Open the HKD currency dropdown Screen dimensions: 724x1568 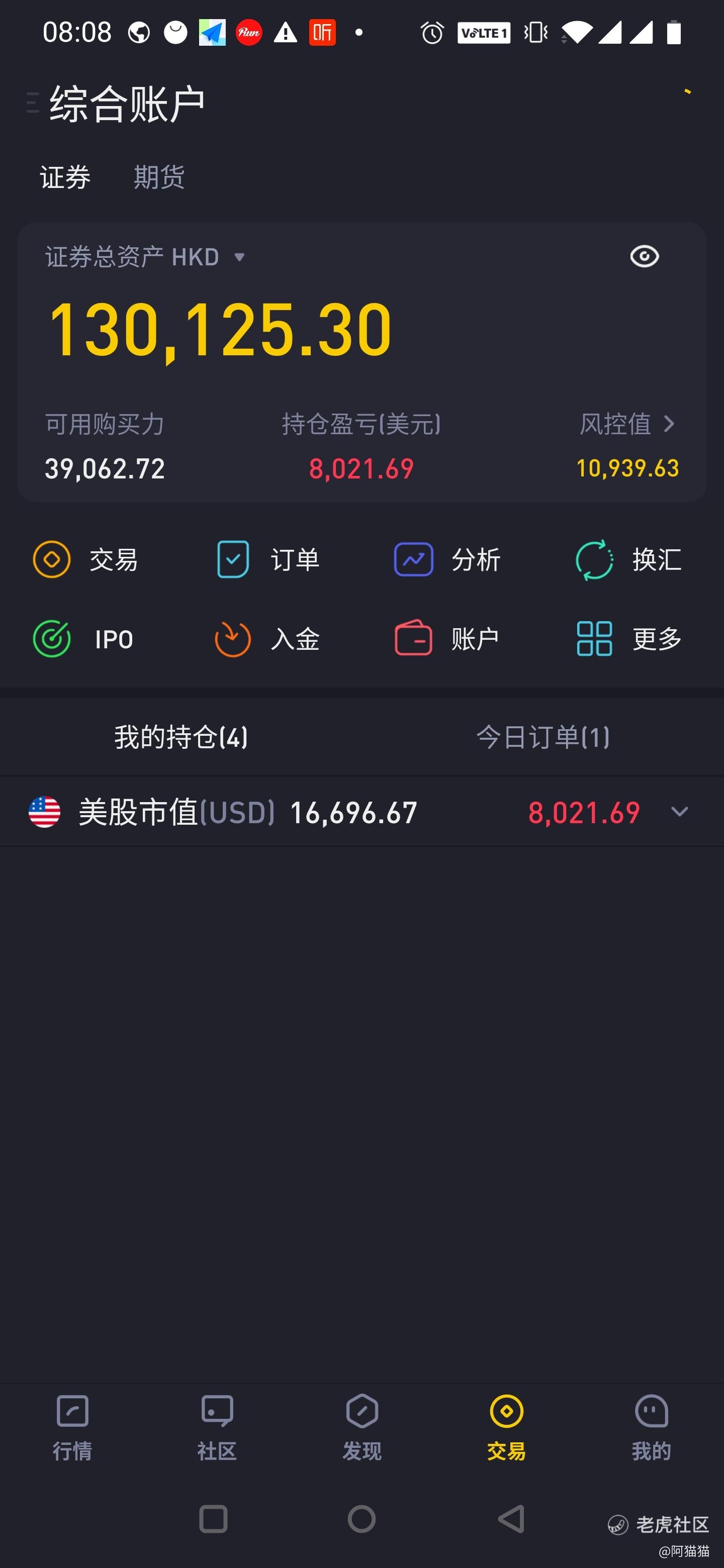(x=239, y=257)
